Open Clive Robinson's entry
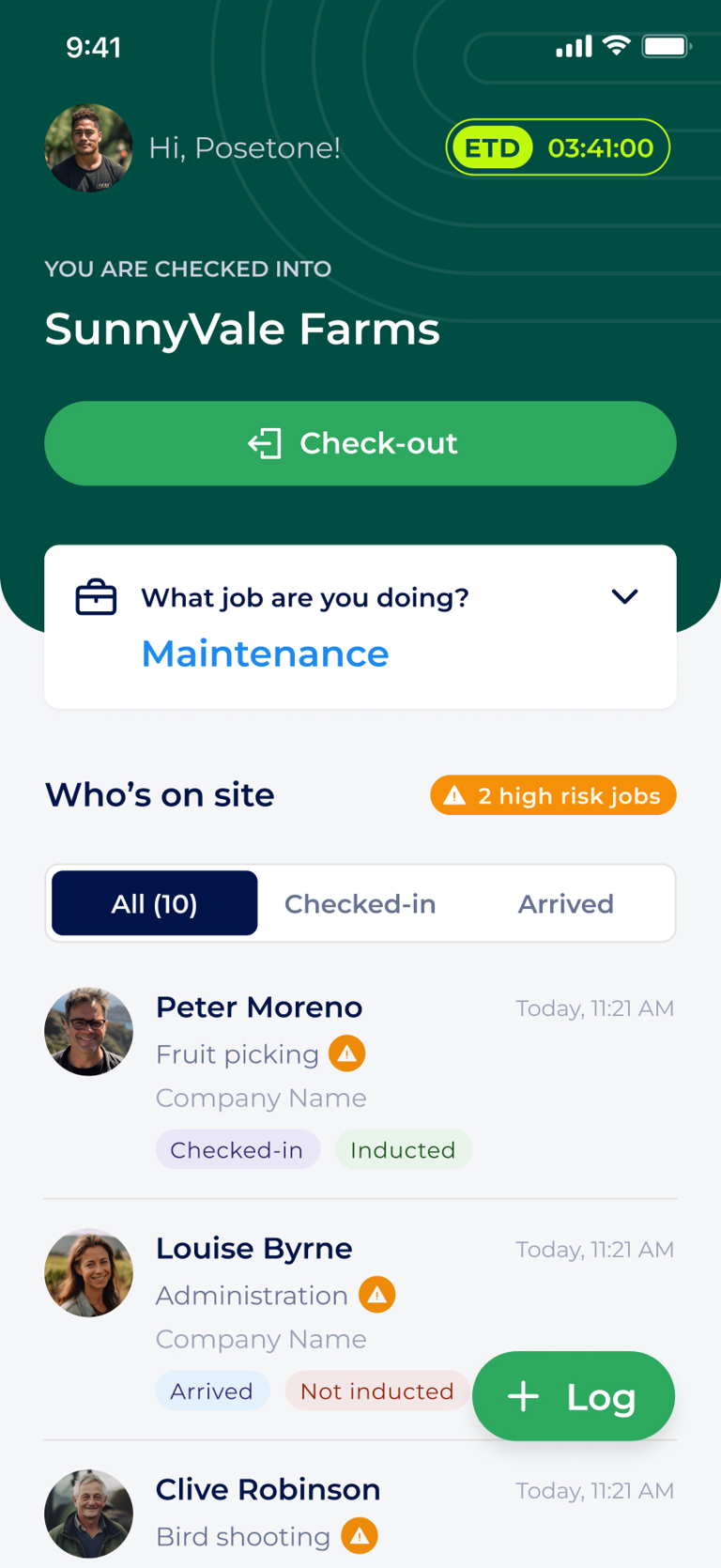Viewport: 721px width, 1568px height. click(268, 1490)
